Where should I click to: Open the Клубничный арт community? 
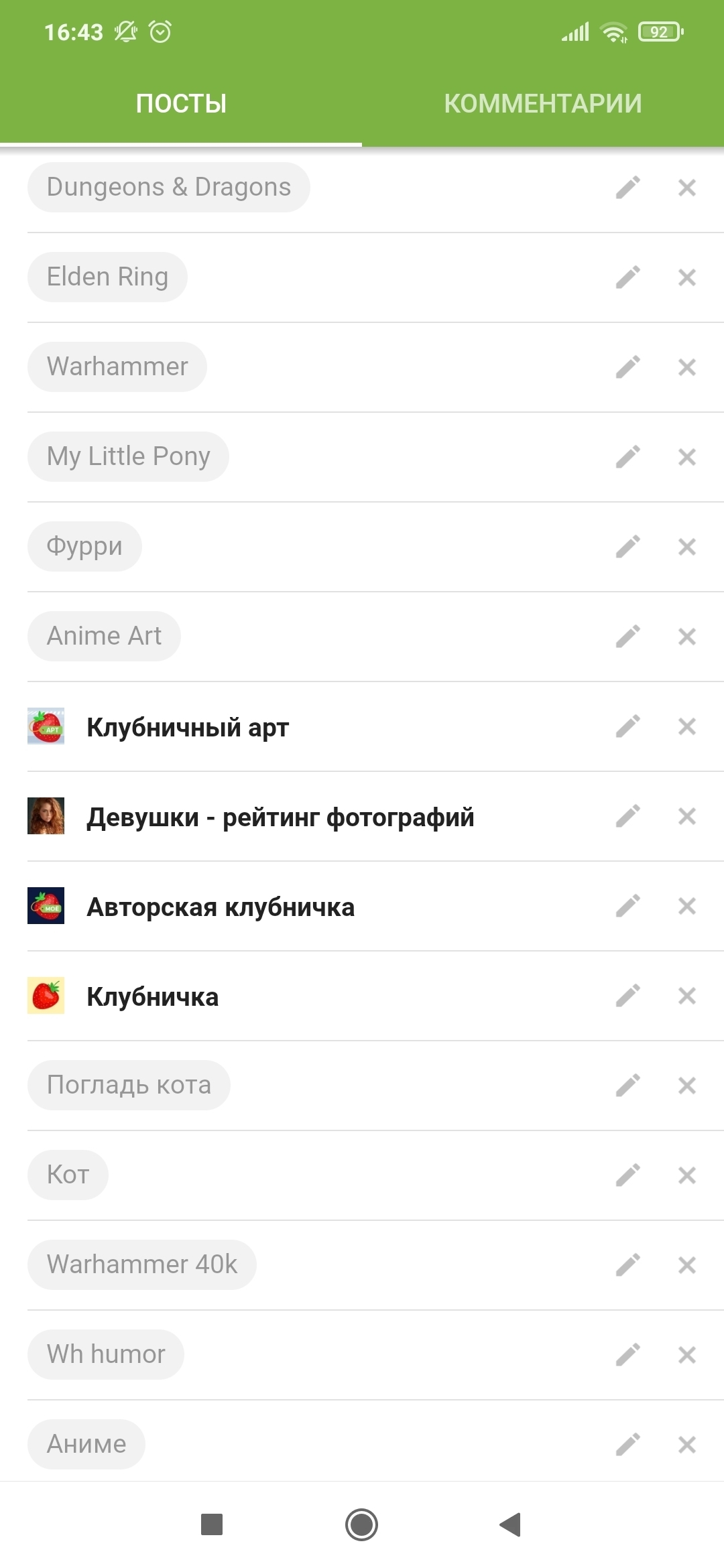click(x=188, y=727)
